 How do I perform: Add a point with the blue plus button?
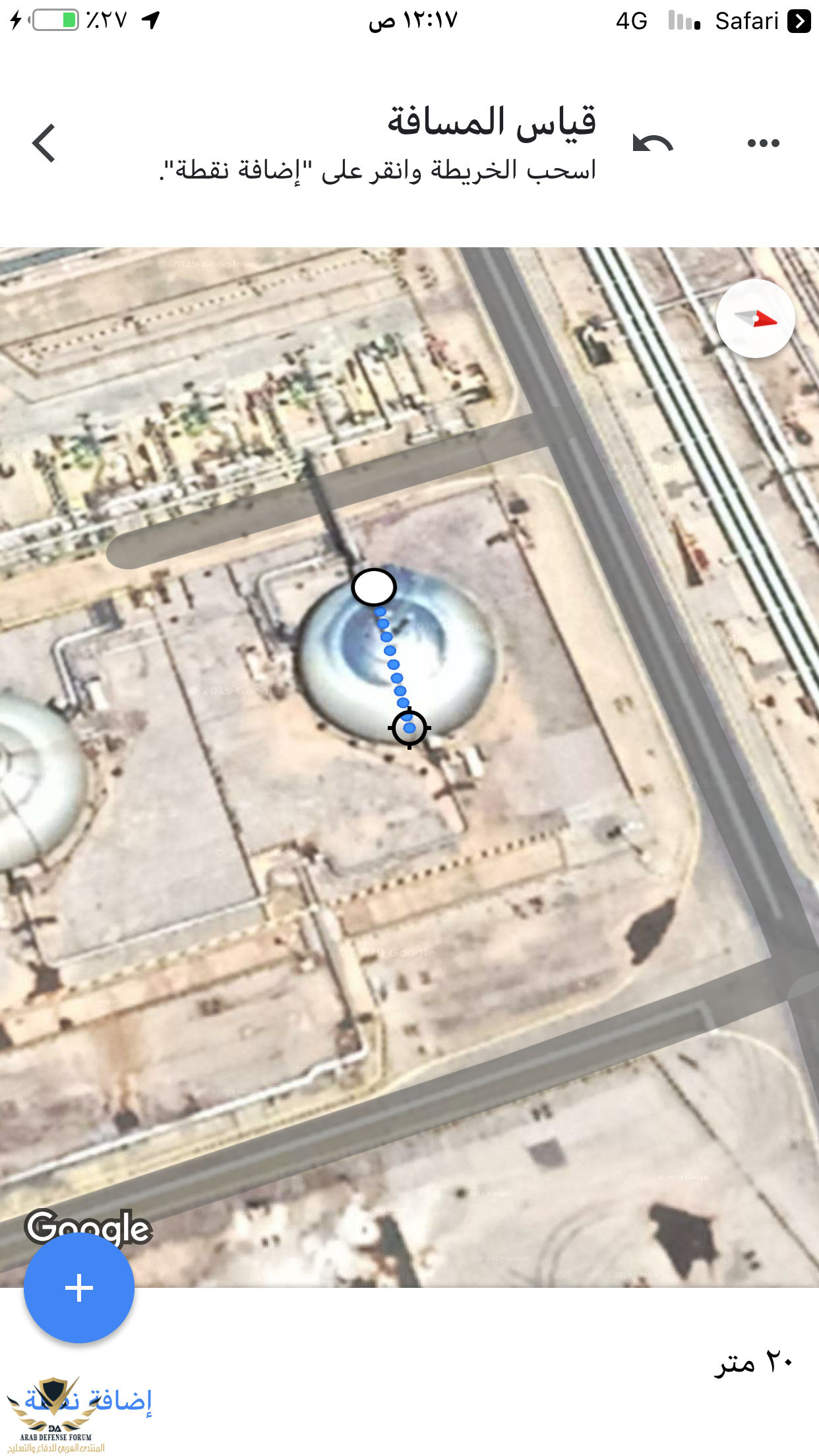coord(79,1287)
